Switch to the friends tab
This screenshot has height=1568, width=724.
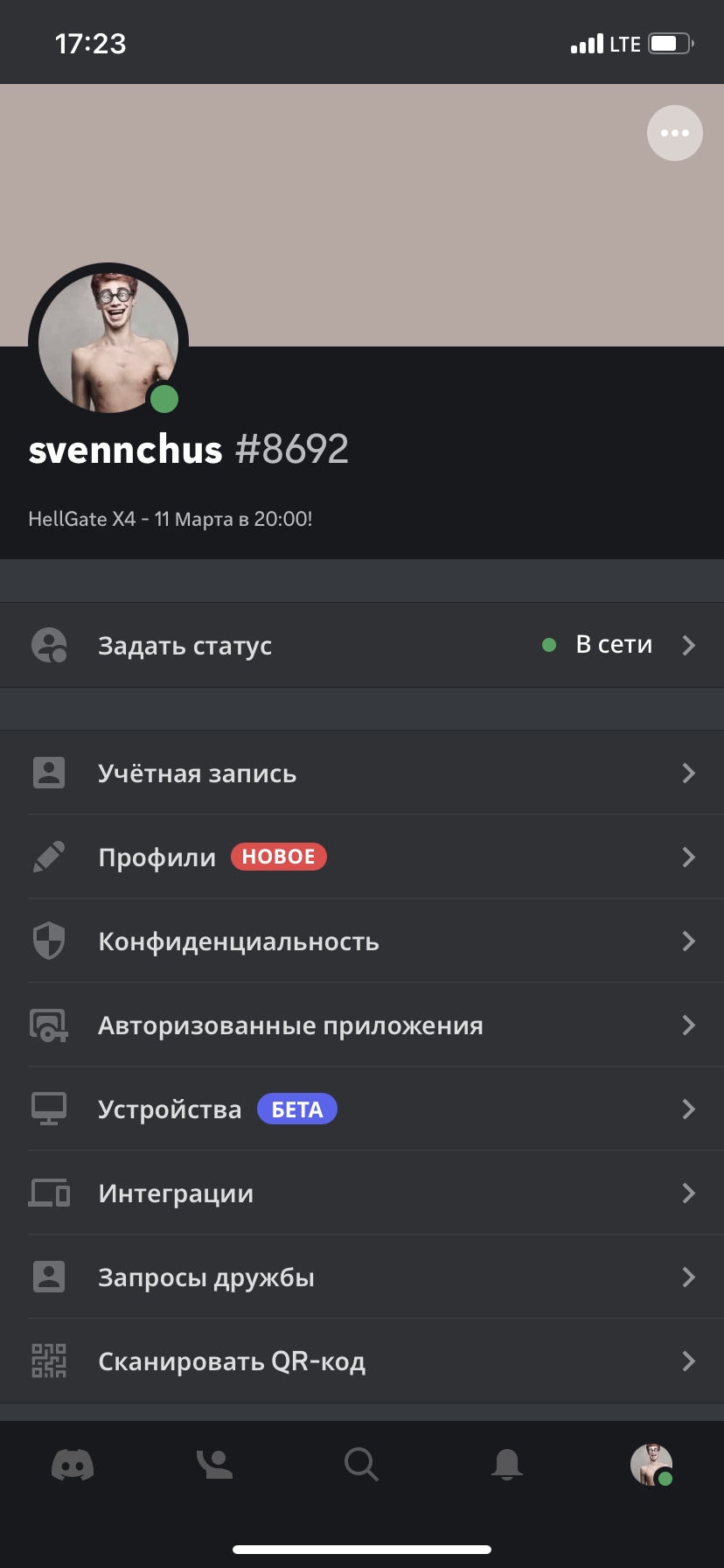215,1464
